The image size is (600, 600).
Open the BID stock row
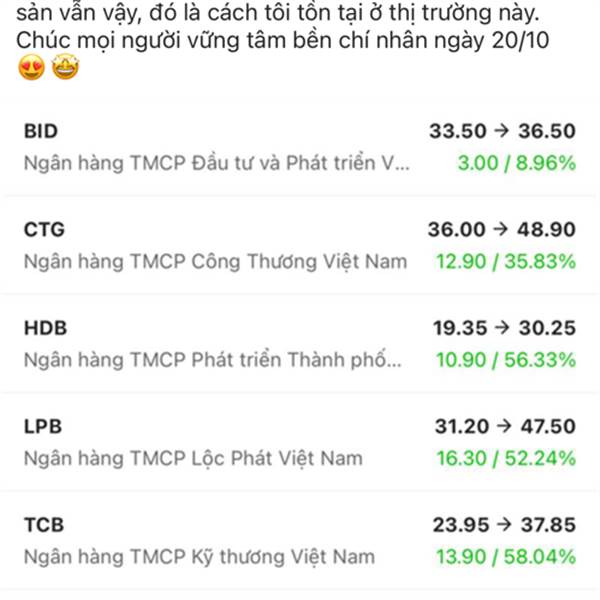(x=300, y=147)
